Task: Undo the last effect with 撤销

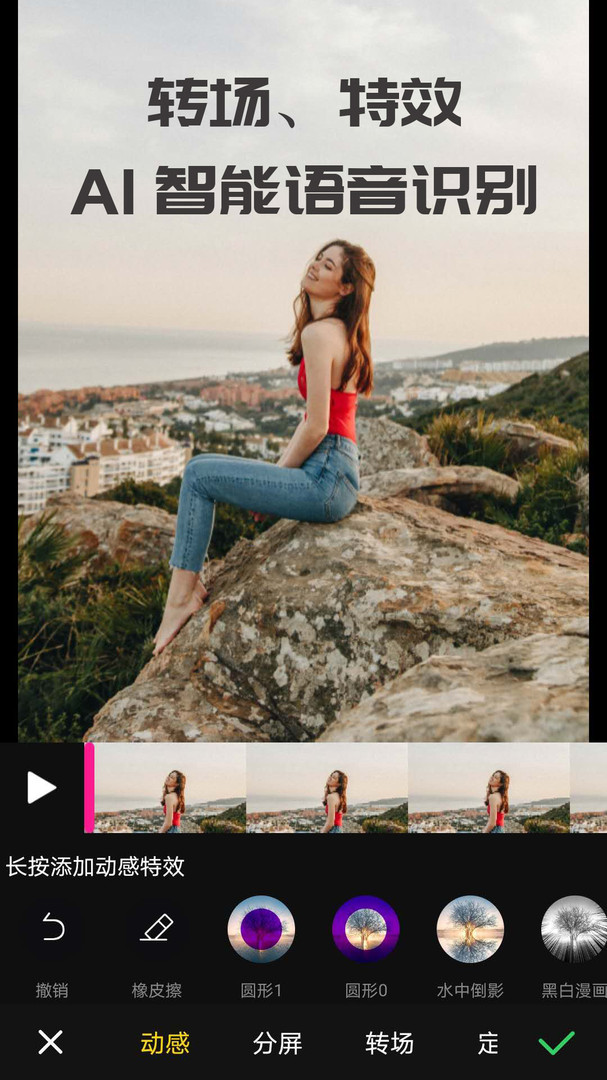Action: click(x=52, y=930)
